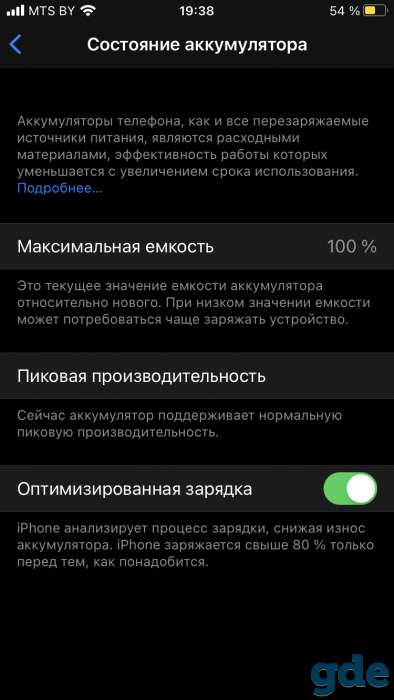Disable the Оптимизированная зарядка switch
The width and height of the screenshot is (394, 700).
pos(350,489)
